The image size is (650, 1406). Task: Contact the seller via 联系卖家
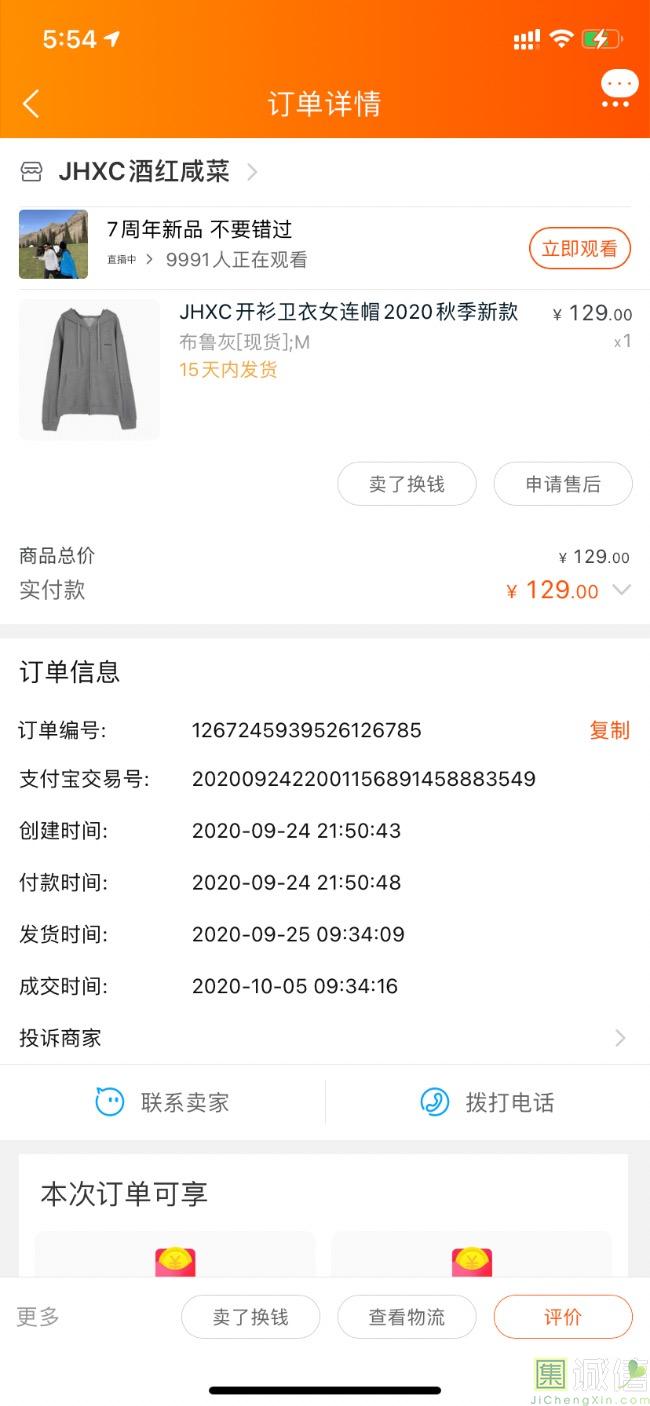(x=163, y=1102)
